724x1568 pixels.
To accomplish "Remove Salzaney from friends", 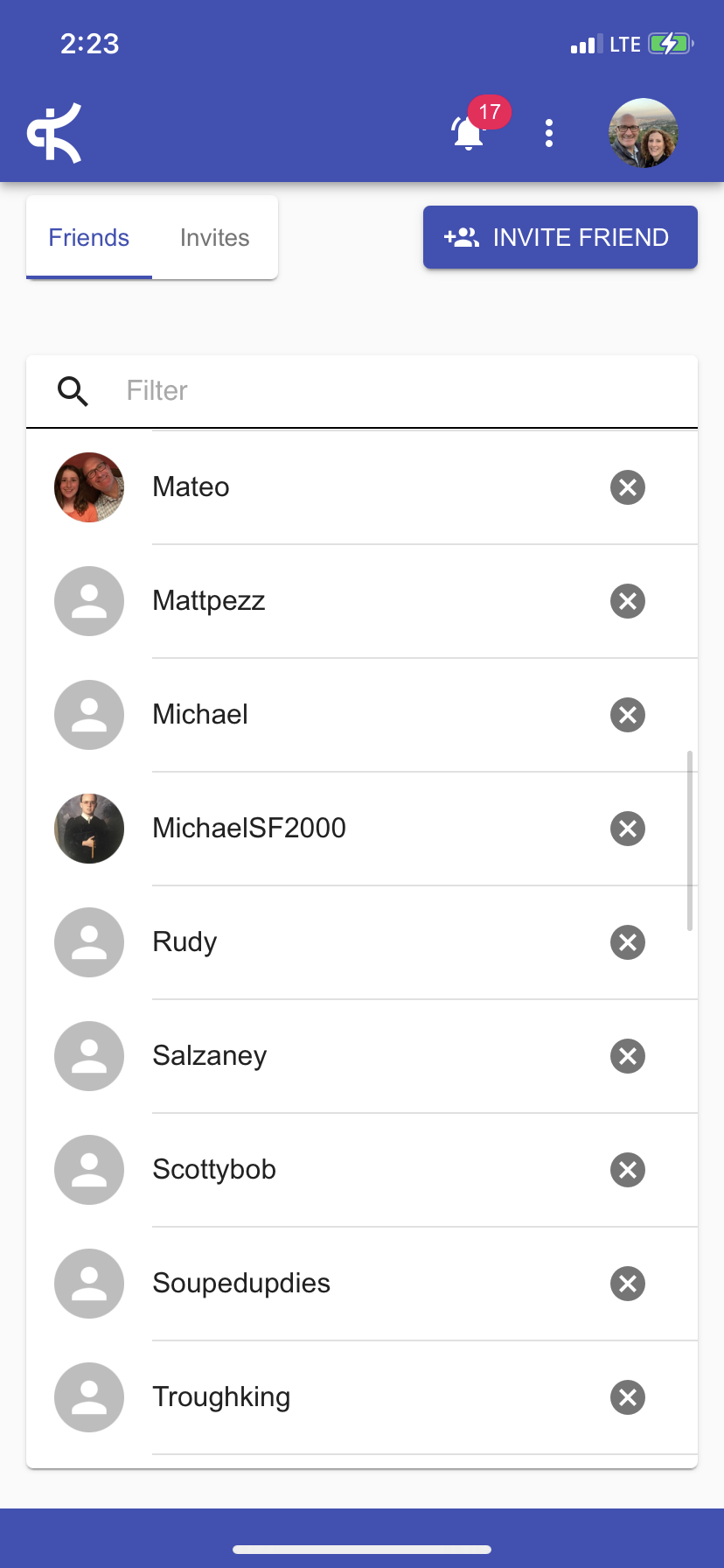I will 628,1056.
